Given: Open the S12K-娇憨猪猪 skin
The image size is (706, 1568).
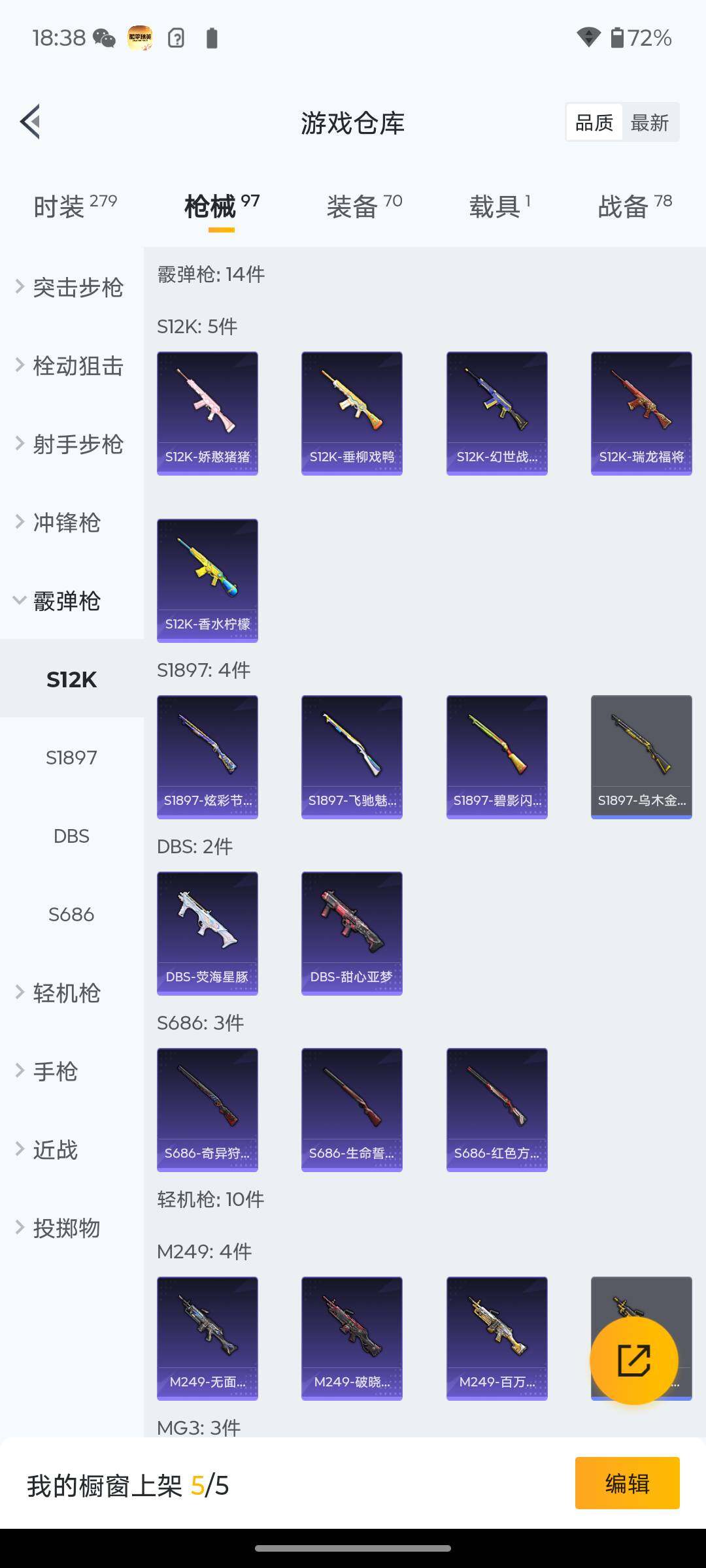Looking at the screenshot, I should pyautogui.click(x=207, y=413).
